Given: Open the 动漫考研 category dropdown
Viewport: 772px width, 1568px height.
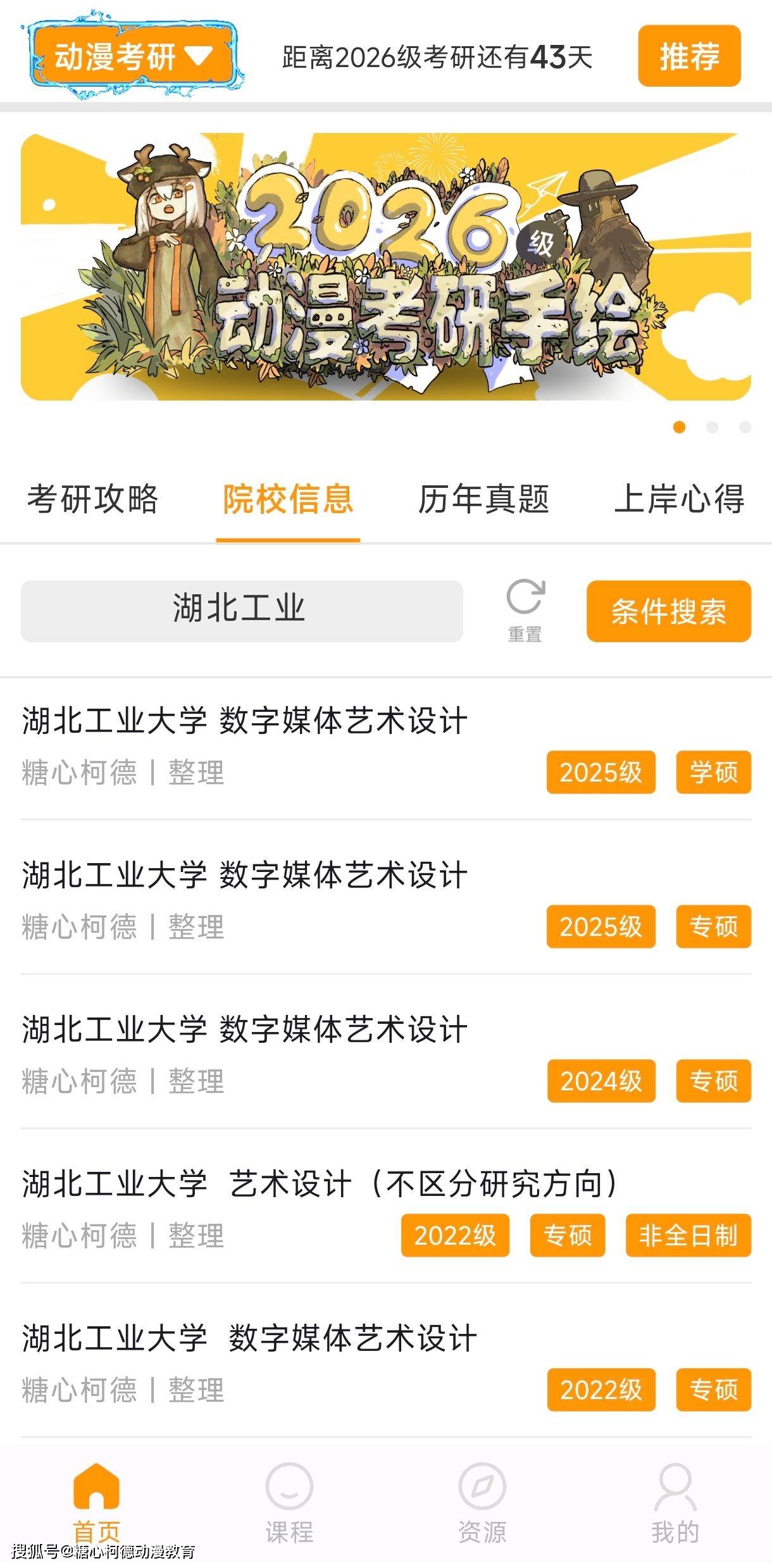Looking at the screenshot, I should (133, 57).
